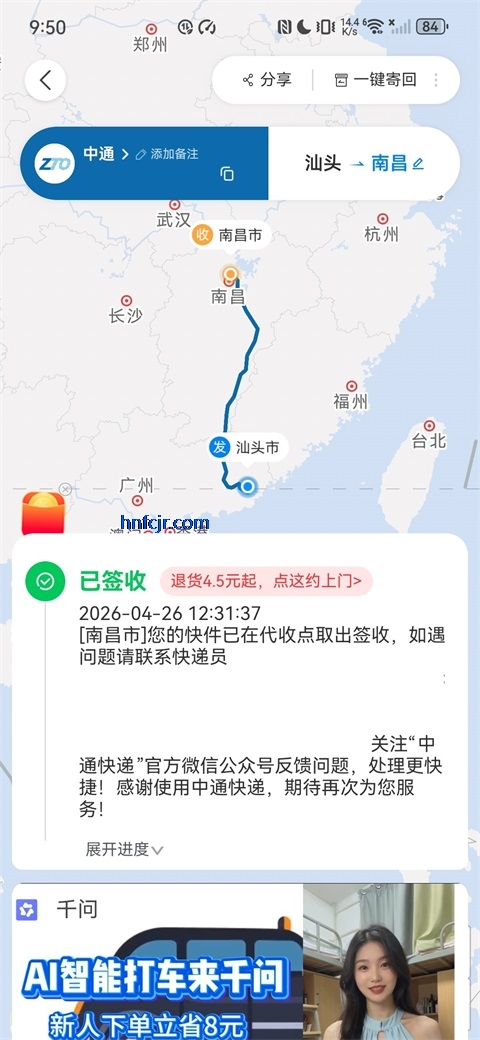Dismiss the floating red envelope
This screenshot has width=480, height=1040.
coord(65,489)
